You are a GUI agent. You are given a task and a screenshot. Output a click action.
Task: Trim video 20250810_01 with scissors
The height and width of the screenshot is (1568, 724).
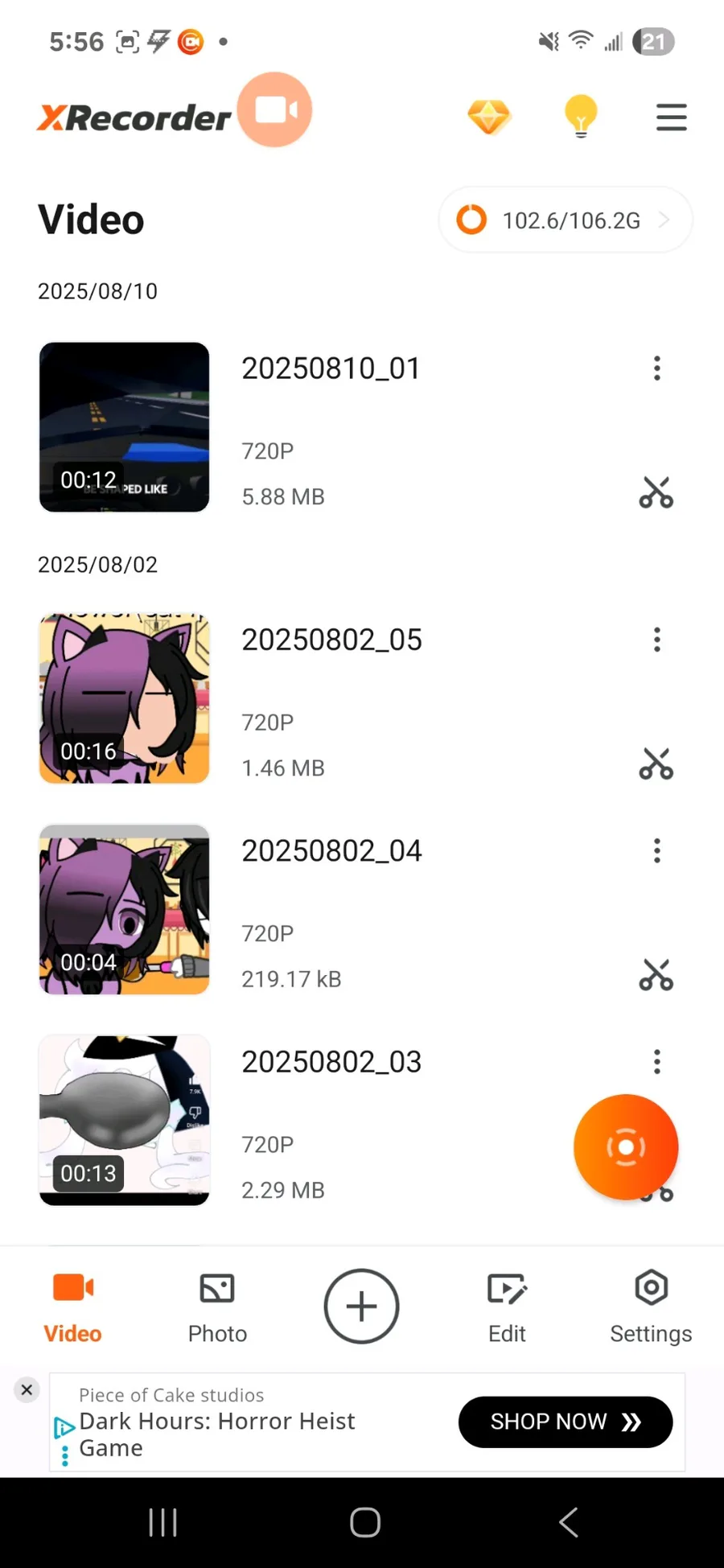[x=656, y=492]
